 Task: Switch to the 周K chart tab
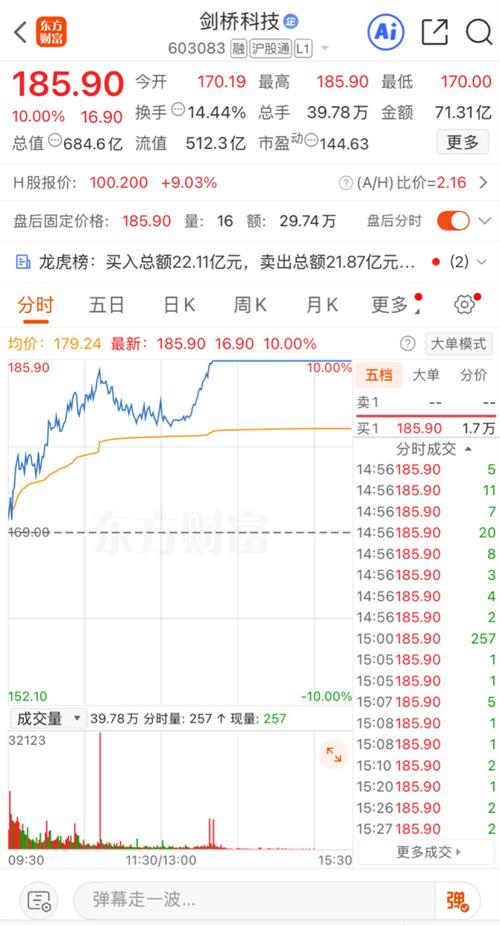point(251,305)
